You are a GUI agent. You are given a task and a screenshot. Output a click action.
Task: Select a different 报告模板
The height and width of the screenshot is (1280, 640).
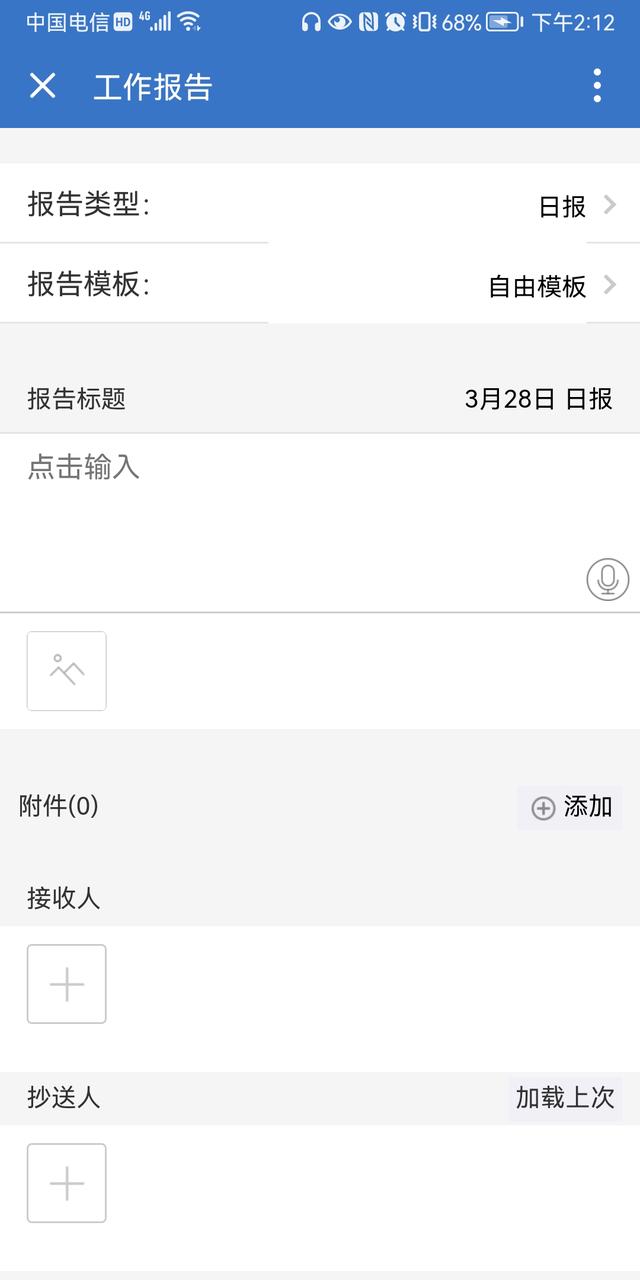coord(320,285)
